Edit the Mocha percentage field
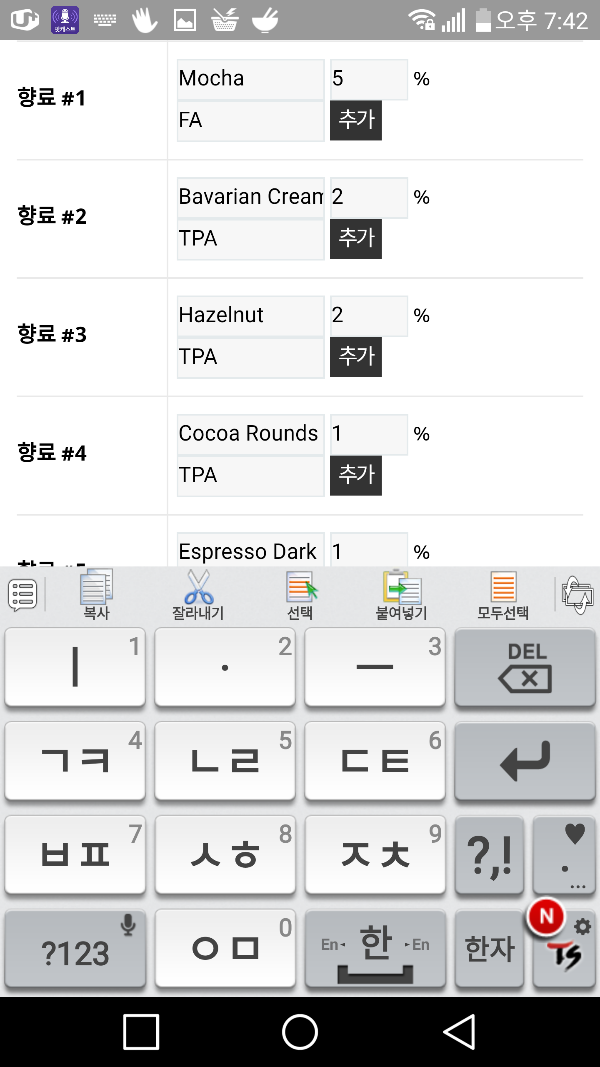Screen dimensions: 600x1067 368,79
